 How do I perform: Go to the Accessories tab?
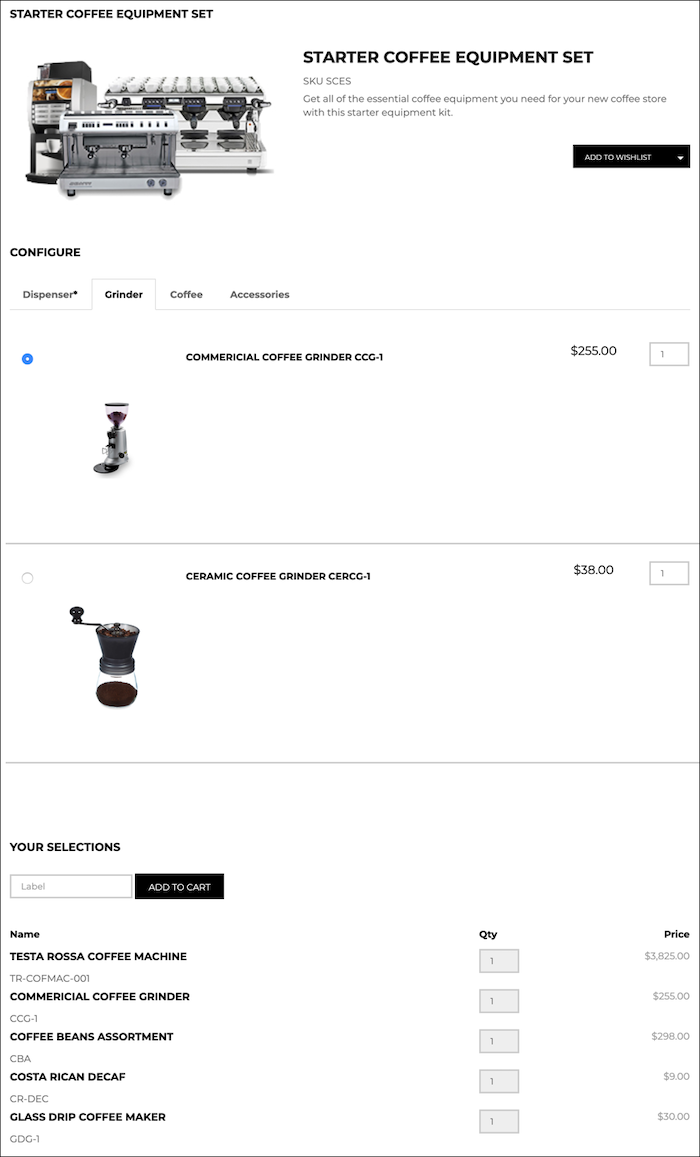click(x=259, y=295)
